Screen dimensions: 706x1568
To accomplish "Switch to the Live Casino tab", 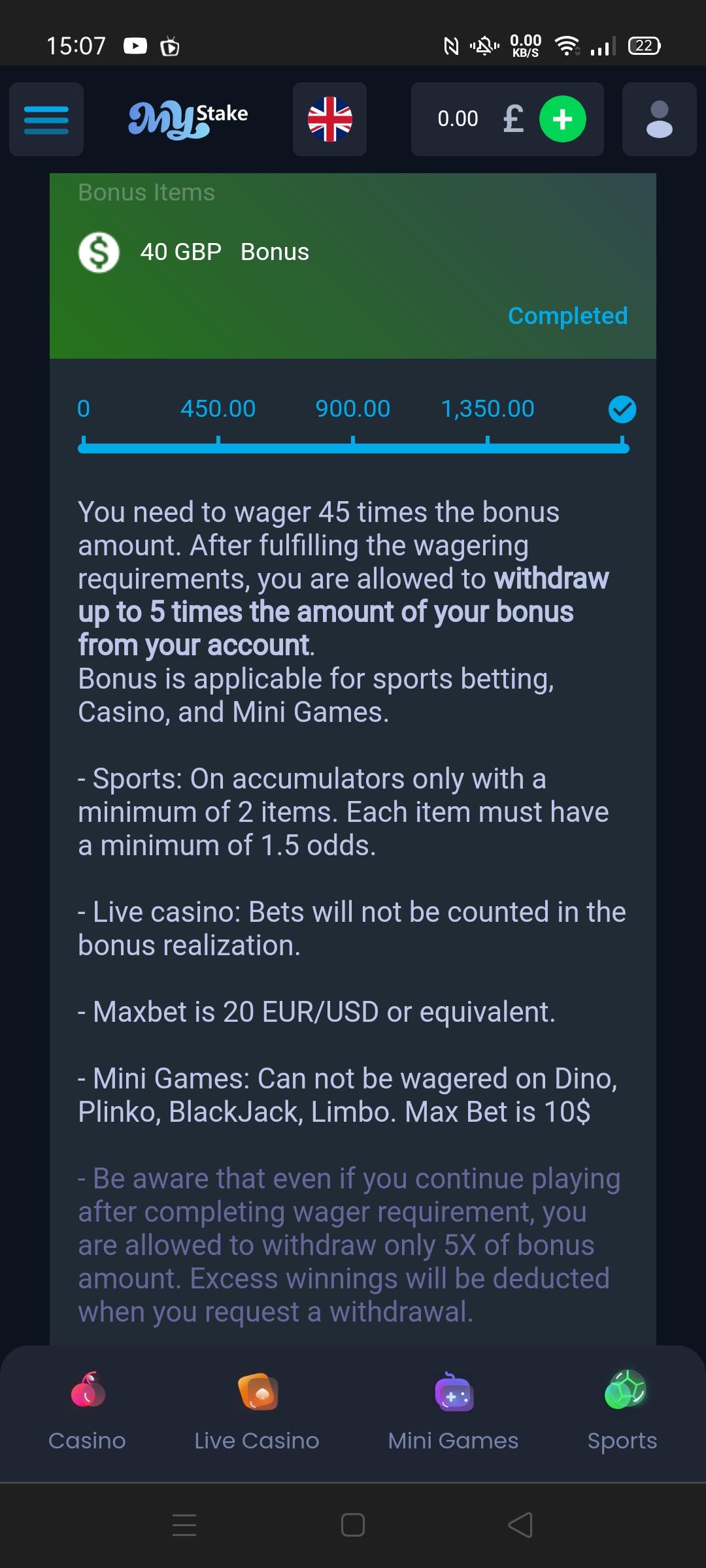I will (x=257, y=1411).
